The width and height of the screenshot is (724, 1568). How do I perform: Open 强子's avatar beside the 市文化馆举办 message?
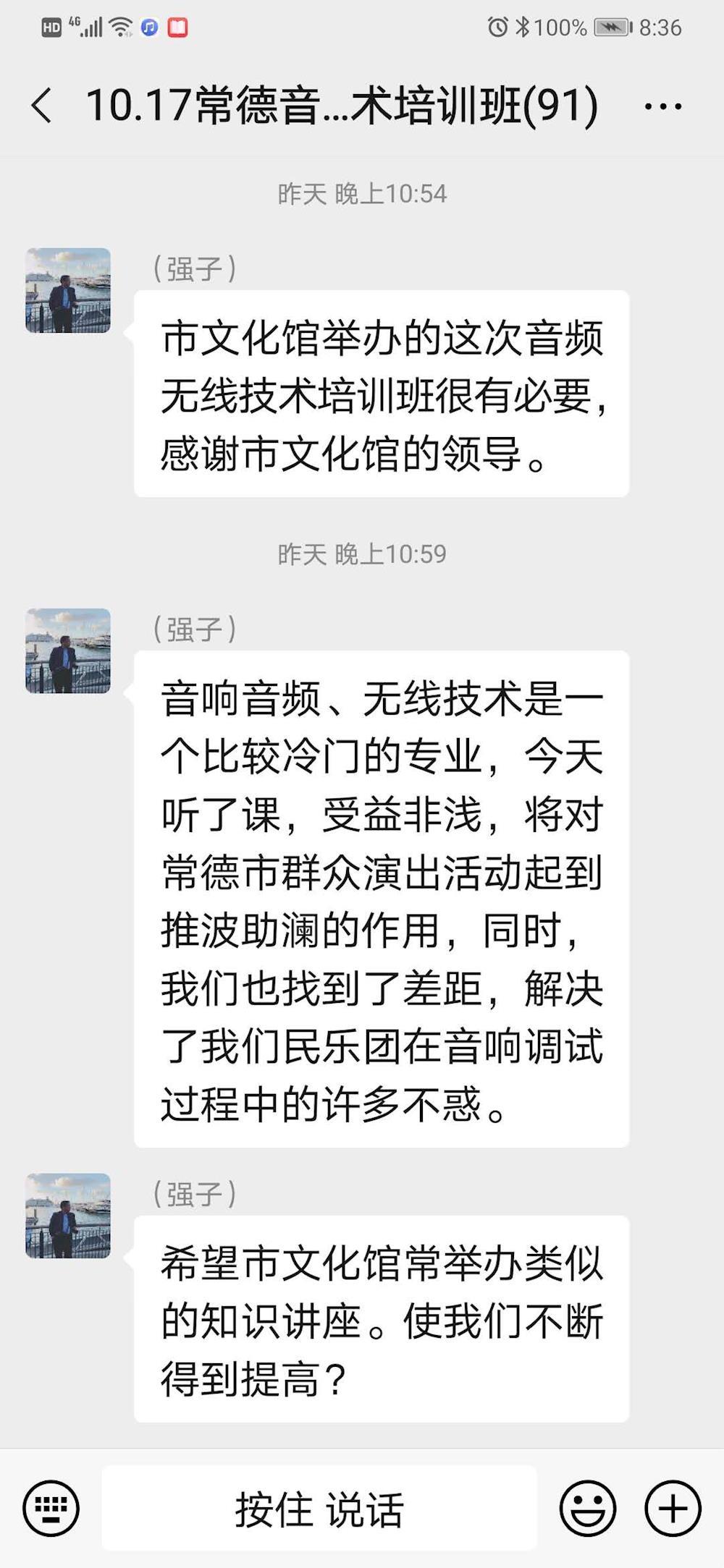68,290
